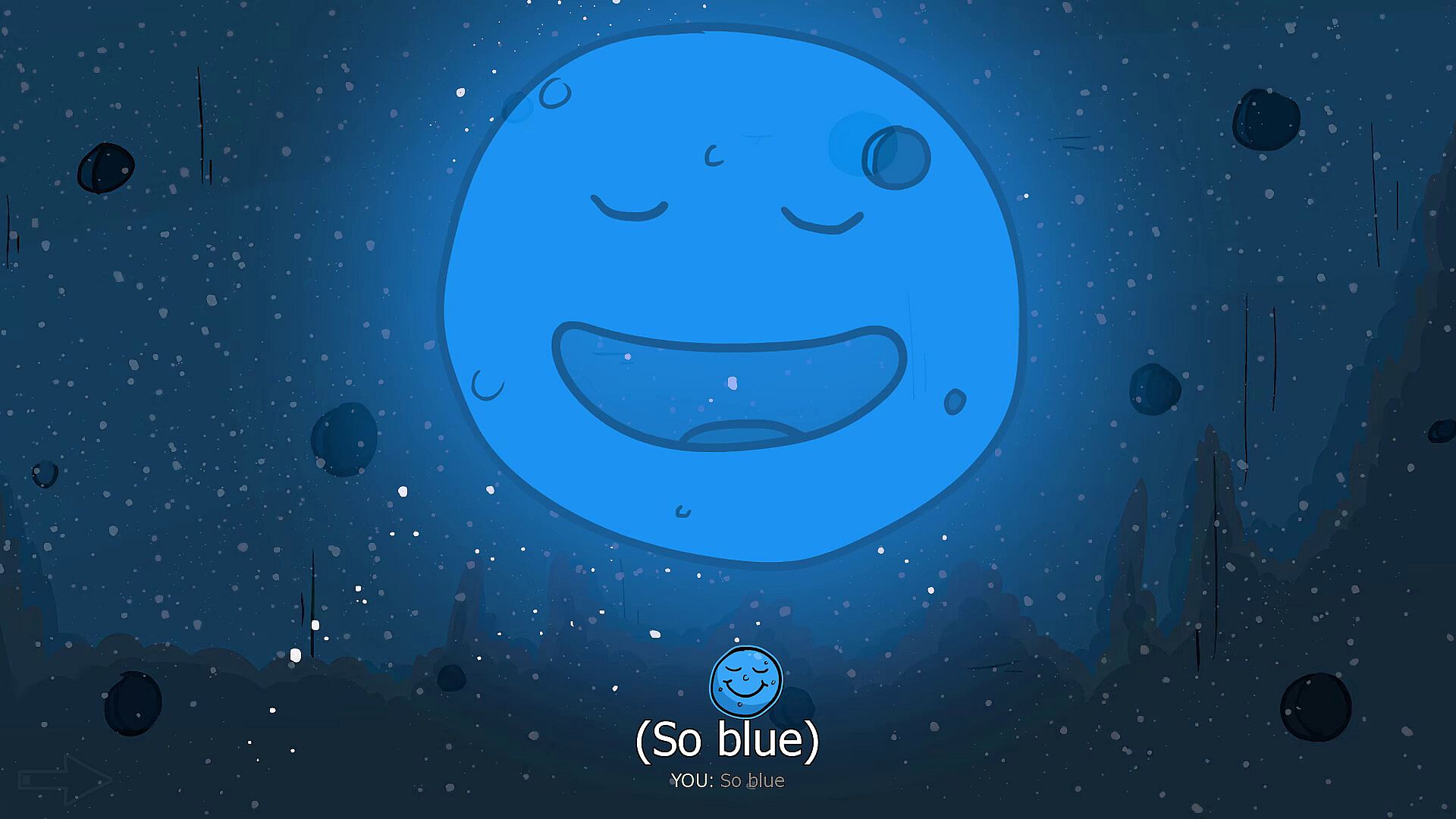Tap the faint arrow to continue

pos(65,779)
